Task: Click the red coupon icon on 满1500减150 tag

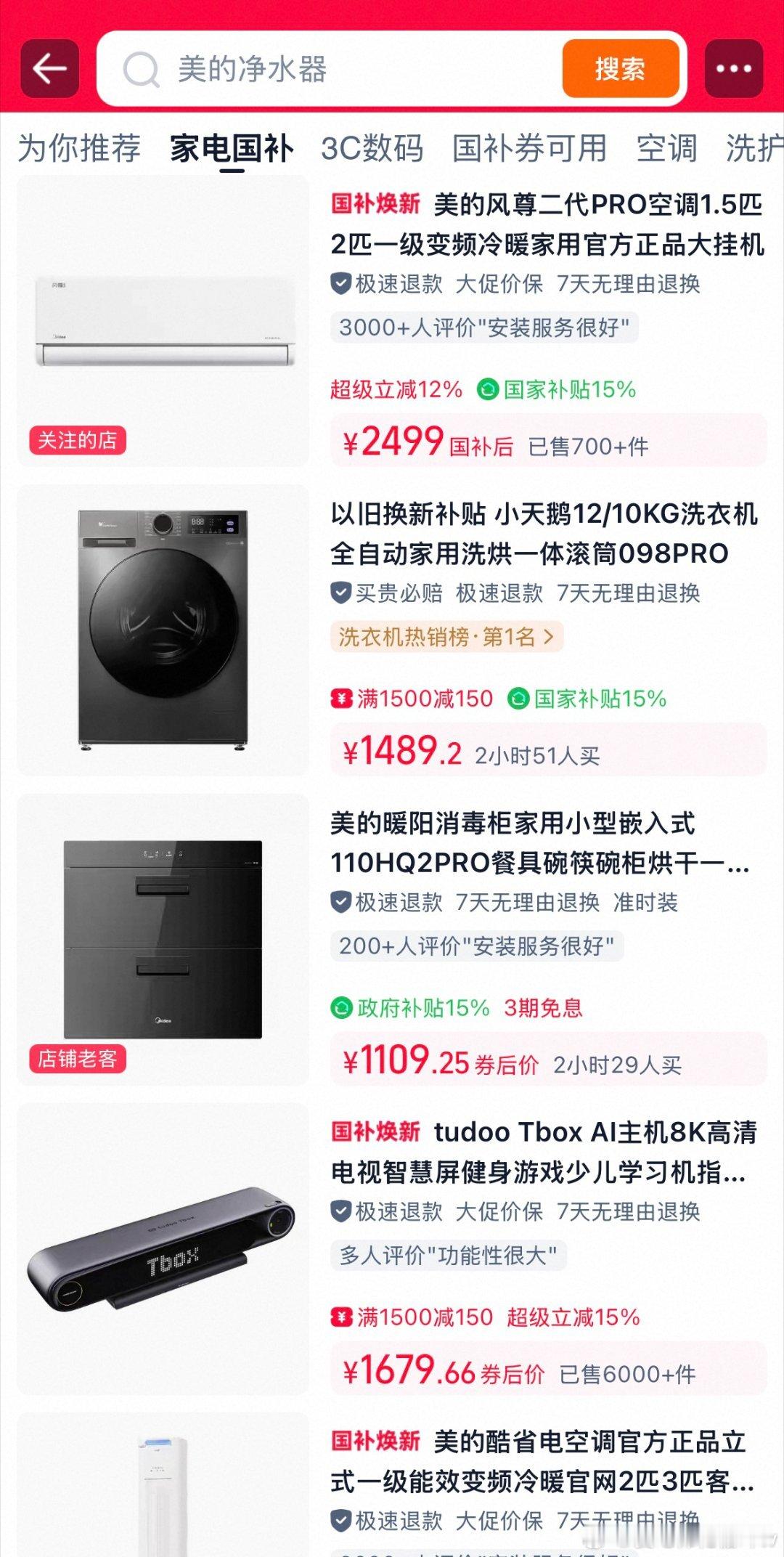Action: (342, 698)
